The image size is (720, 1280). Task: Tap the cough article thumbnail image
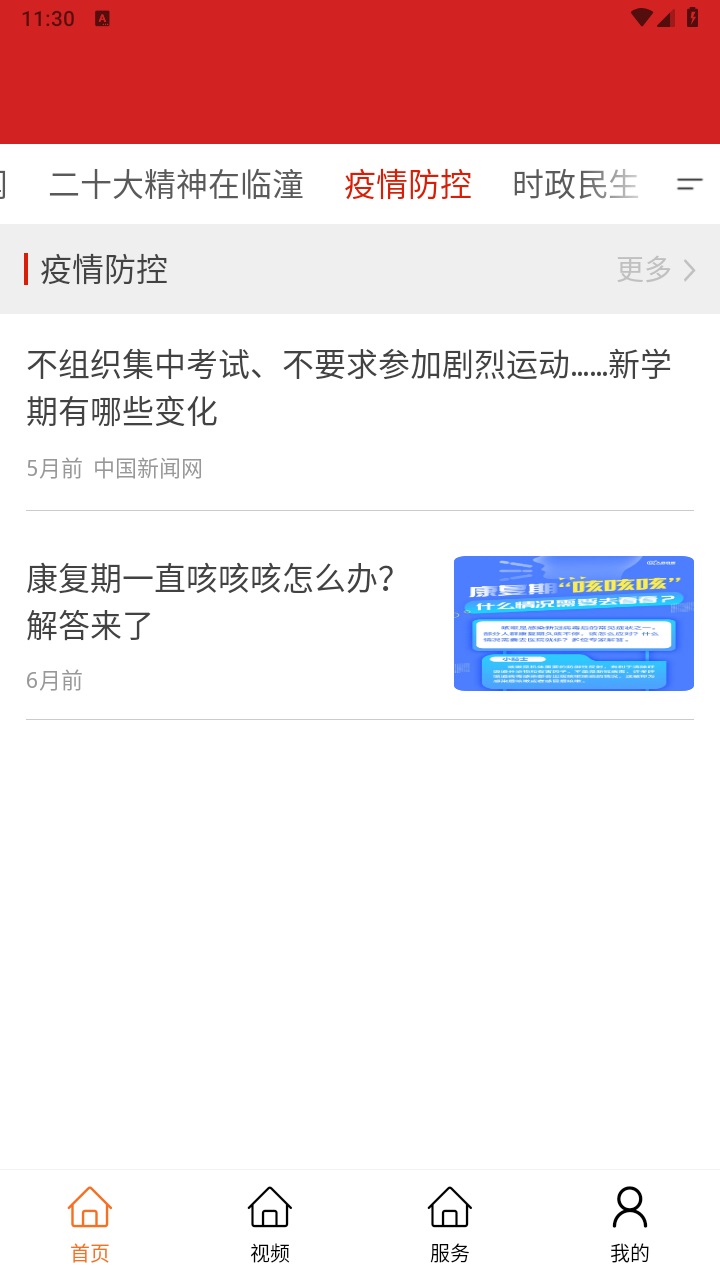point(573,622)
